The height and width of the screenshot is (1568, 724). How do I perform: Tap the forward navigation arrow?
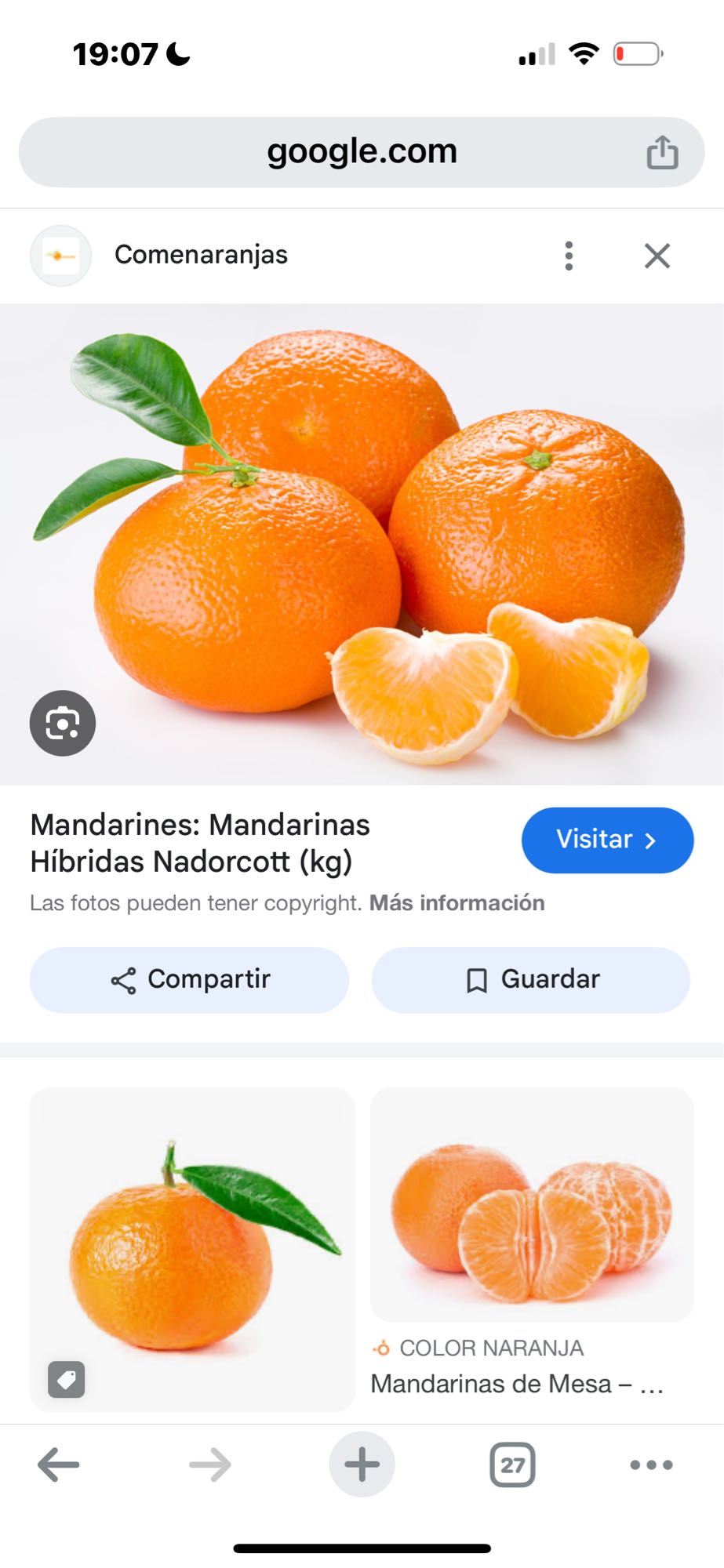[x=209, y=1465]
